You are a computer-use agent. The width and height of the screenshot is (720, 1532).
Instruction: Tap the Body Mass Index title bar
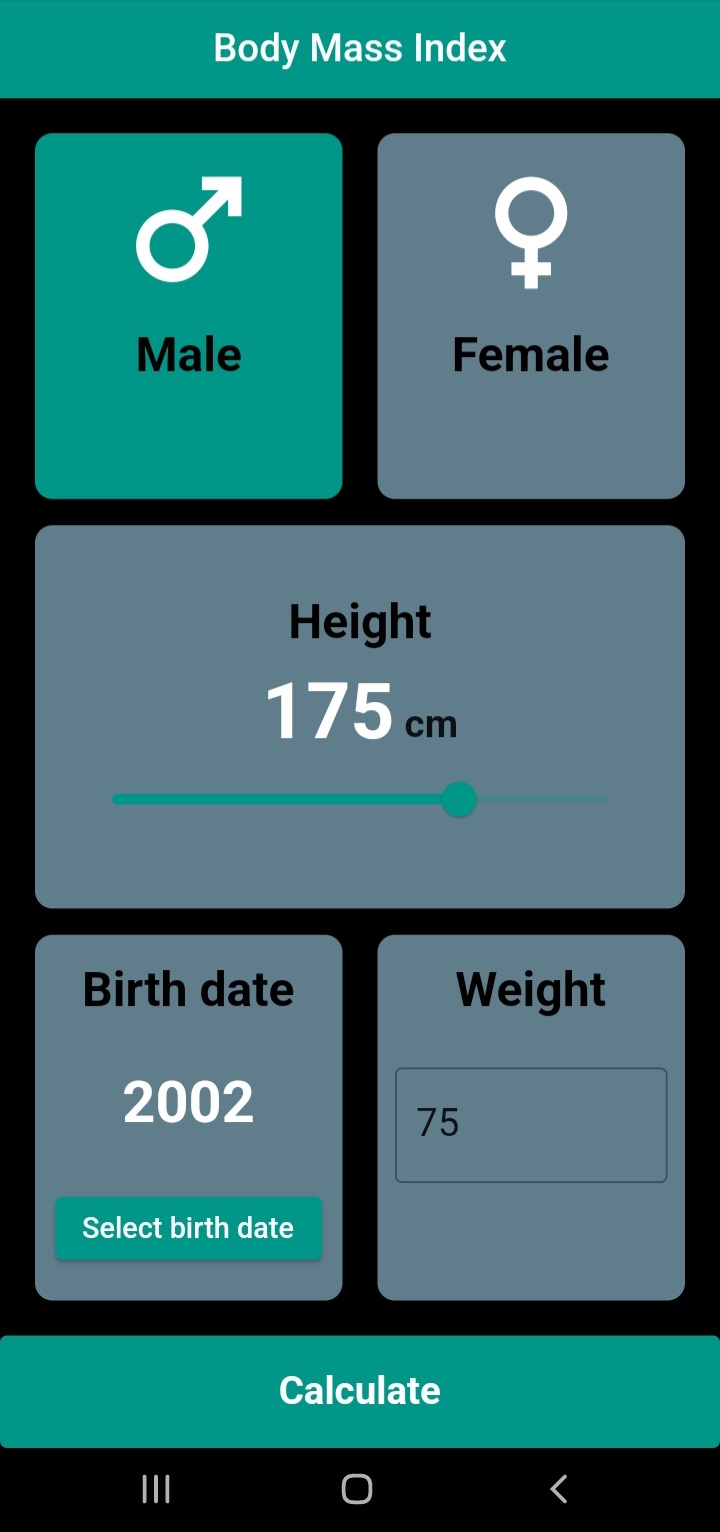tap(359, 47)
